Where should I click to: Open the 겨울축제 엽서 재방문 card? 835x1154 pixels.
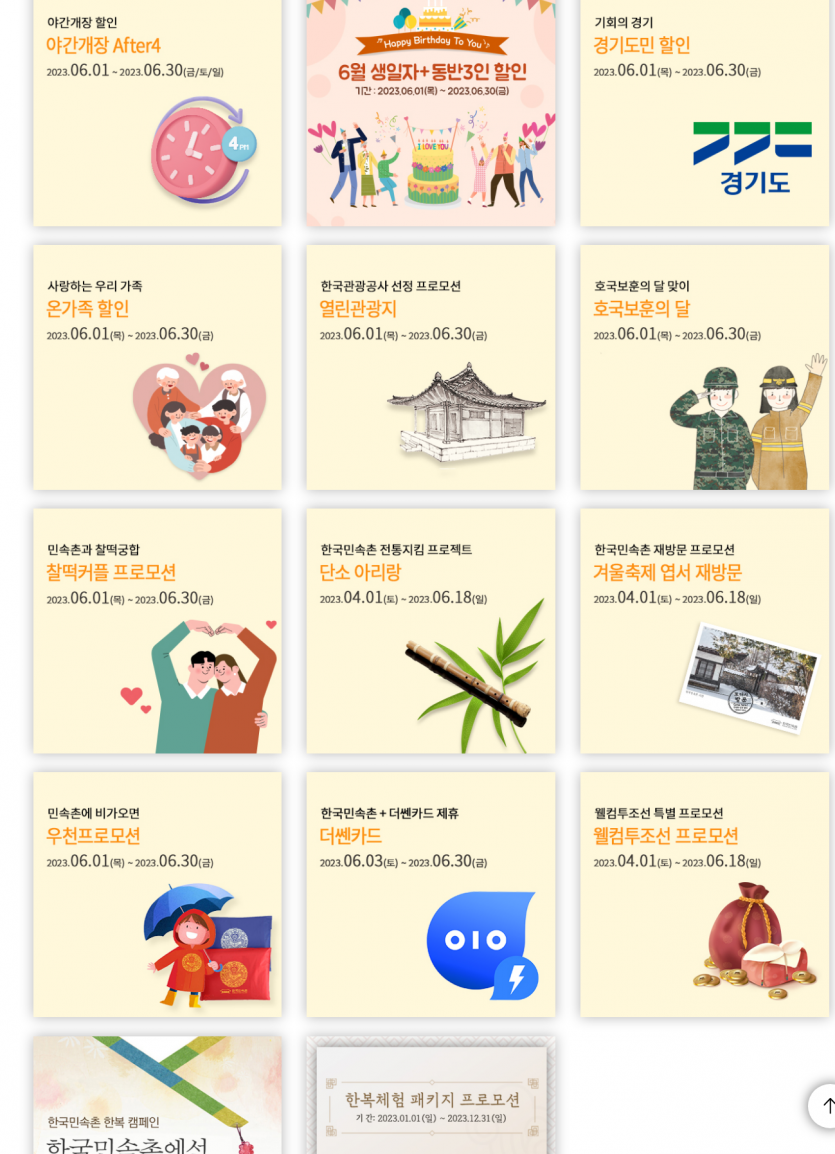[x=704, y=630]
